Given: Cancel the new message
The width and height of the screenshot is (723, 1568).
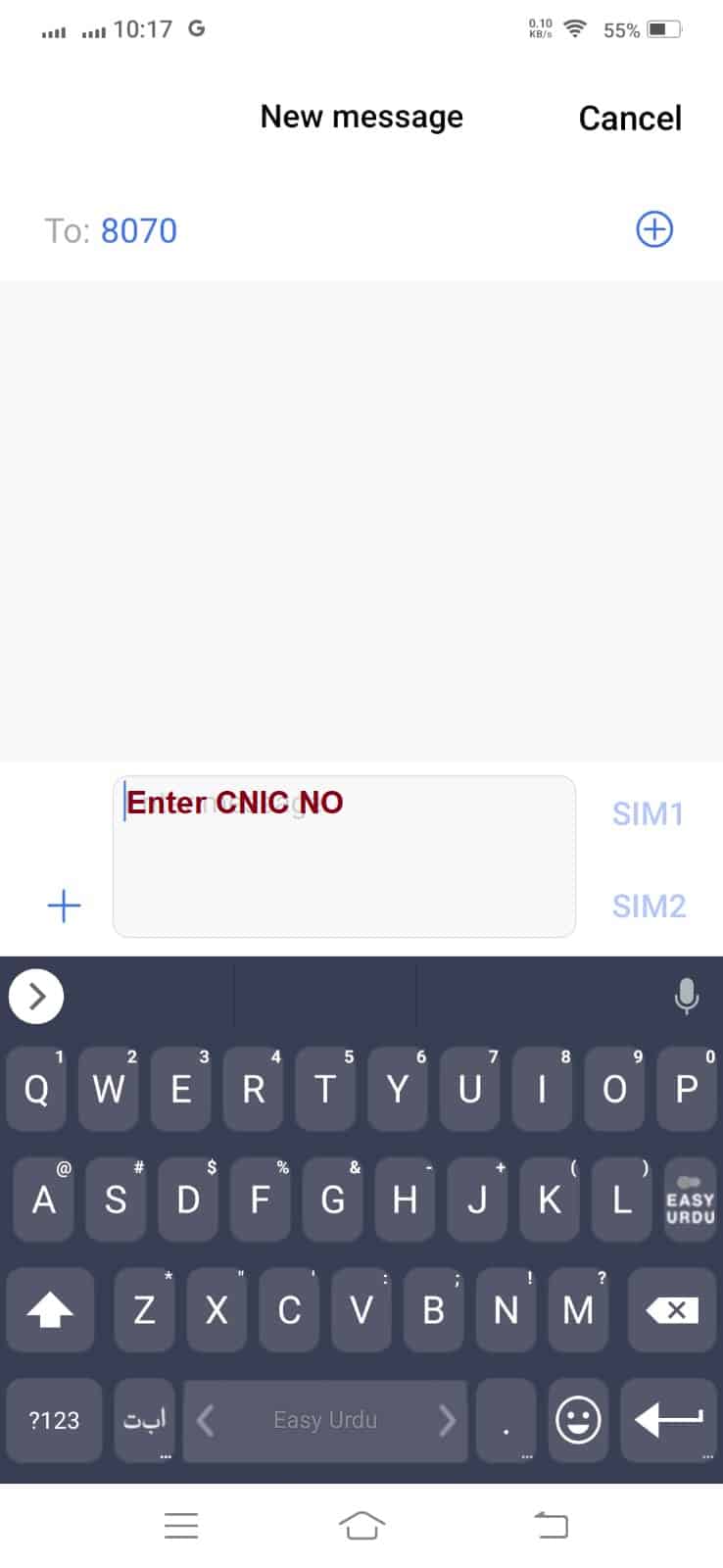Looking at the screenshot, I should (630, 119).
